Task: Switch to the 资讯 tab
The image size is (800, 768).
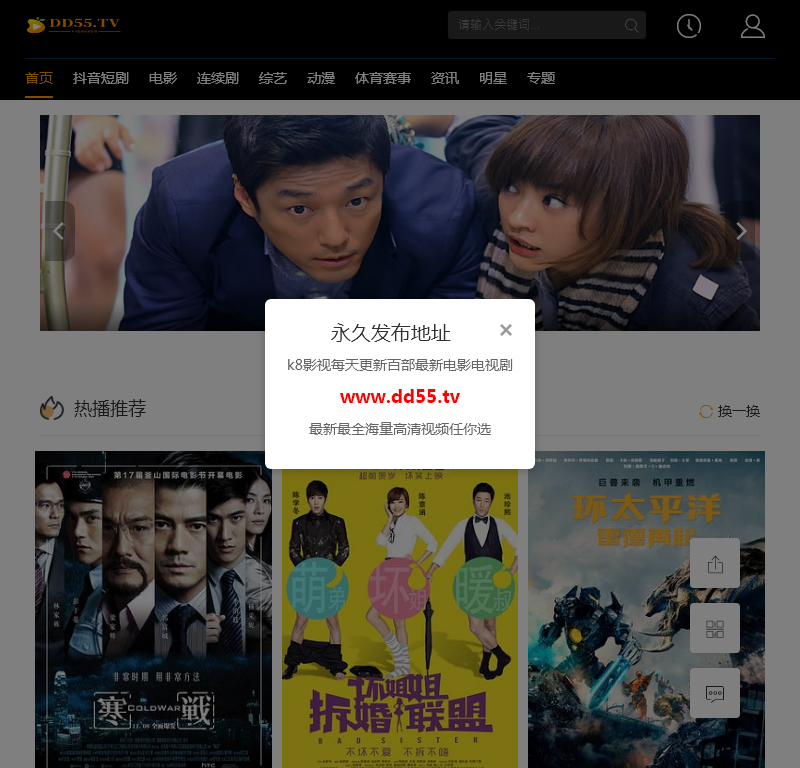Action: (x=445, y=78)
